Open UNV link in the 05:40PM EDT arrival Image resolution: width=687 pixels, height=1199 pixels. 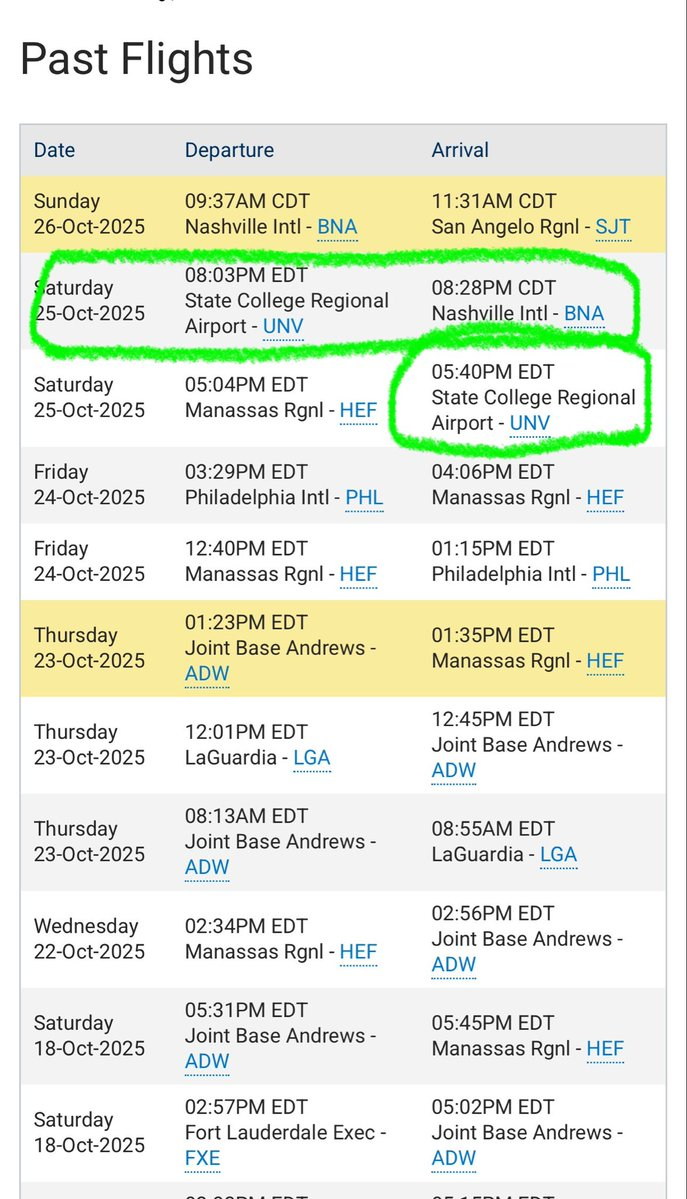(x=530, y=424)
